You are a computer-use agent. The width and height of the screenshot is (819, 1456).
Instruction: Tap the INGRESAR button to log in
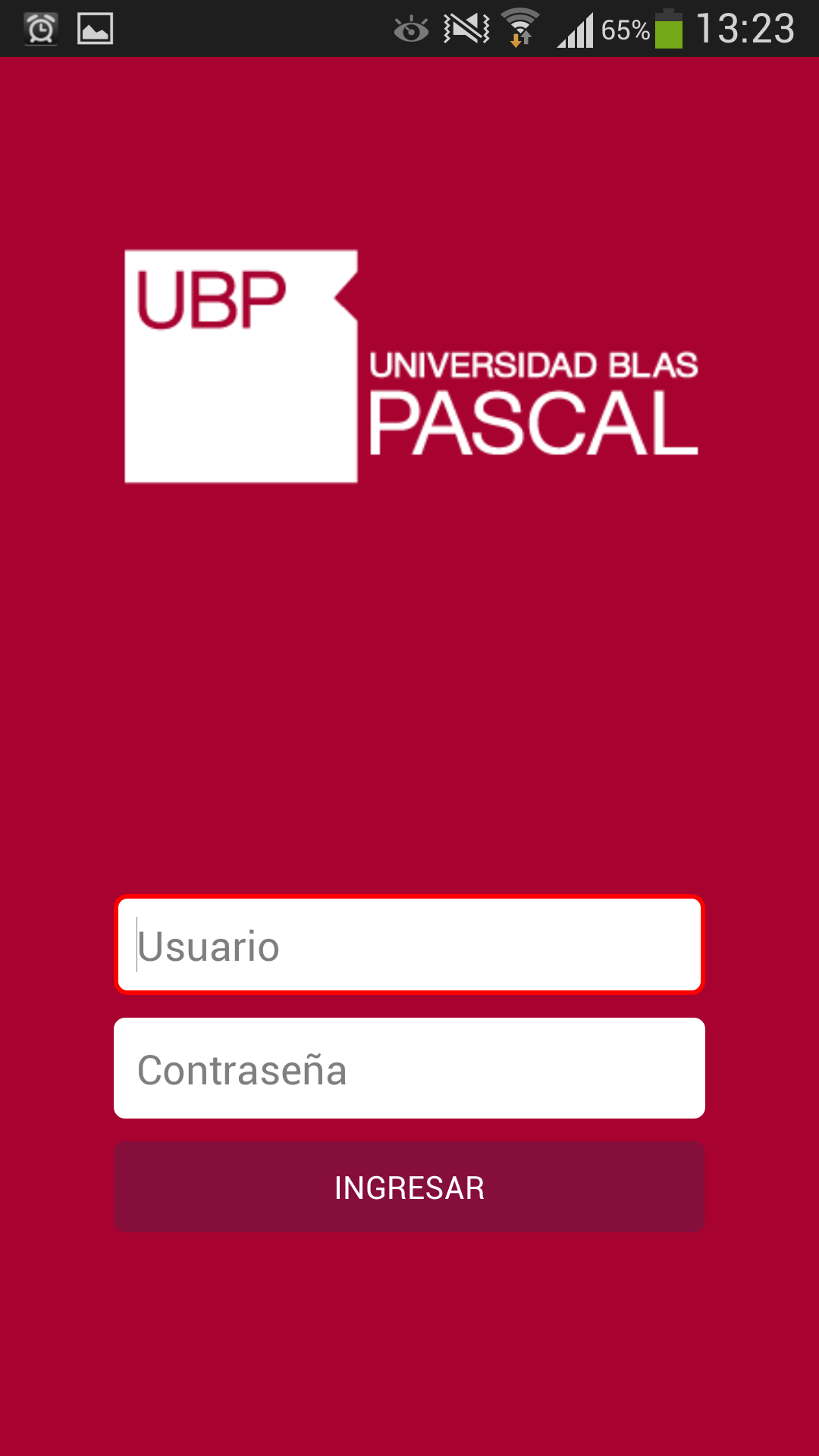point(409,1188)
